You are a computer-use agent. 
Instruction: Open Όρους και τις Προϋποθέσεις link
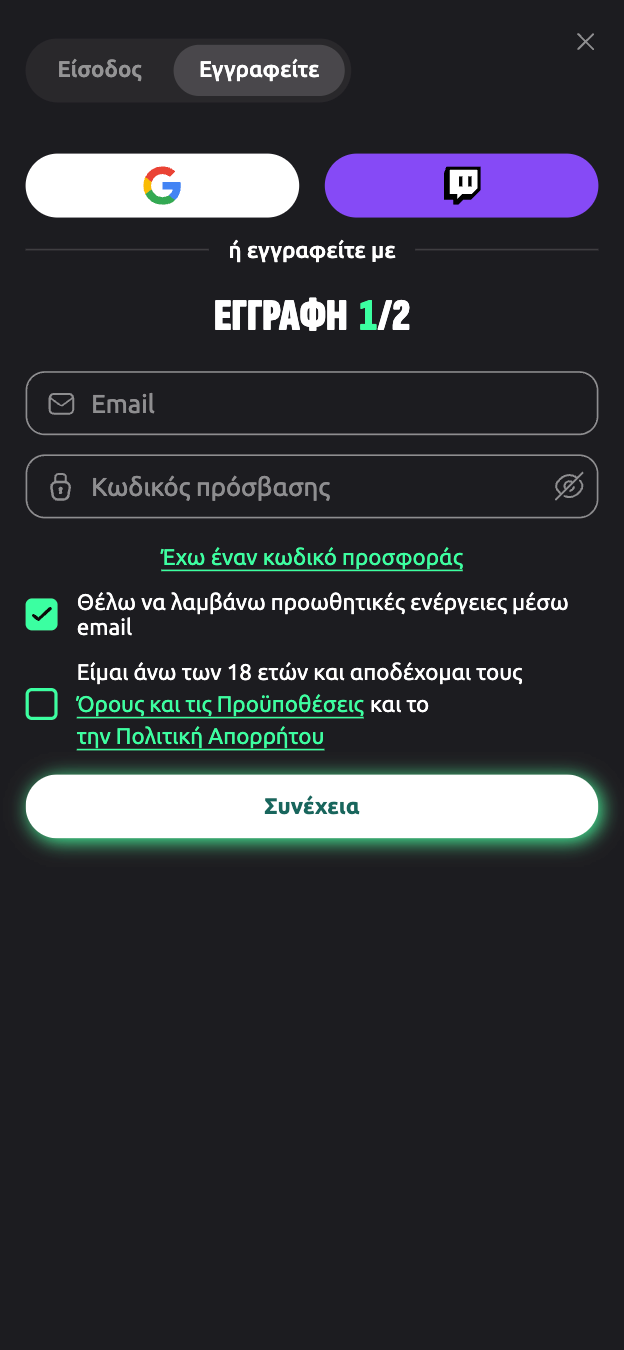coord(220,705)
